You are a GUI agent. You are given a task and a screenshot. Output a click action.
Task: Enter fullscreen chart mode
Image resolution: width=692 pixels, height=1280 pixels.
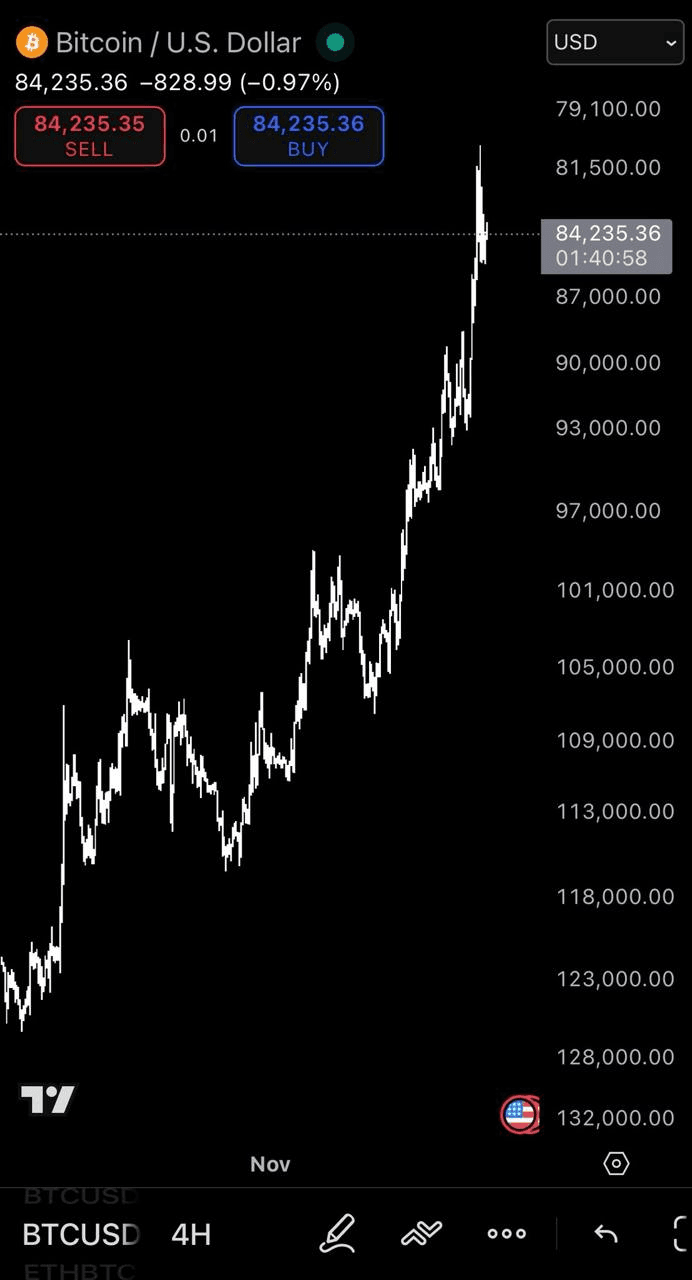(681, 1234)
